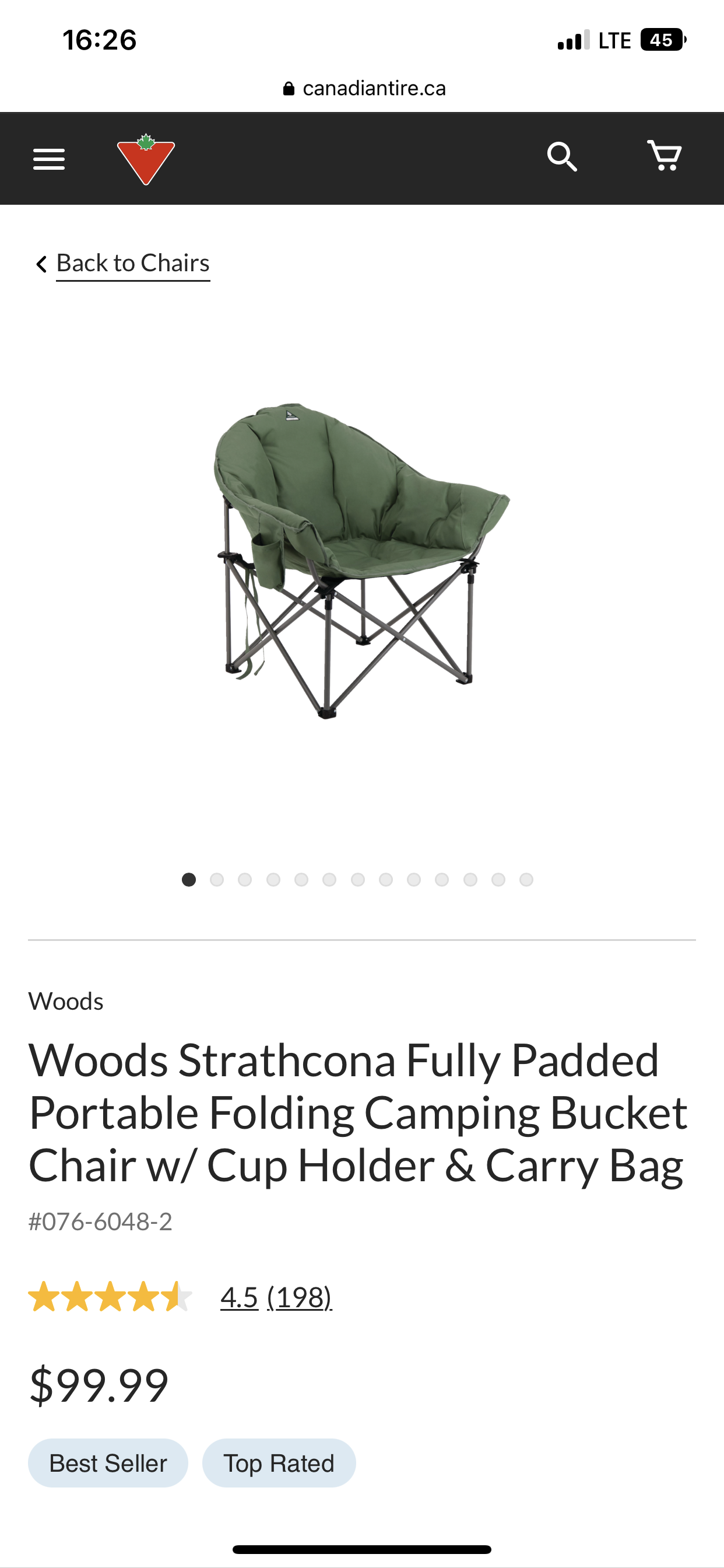Go to the Canadian Tire home logo
This screenshot has width=724, height=1568.
[x=146, y=159]
